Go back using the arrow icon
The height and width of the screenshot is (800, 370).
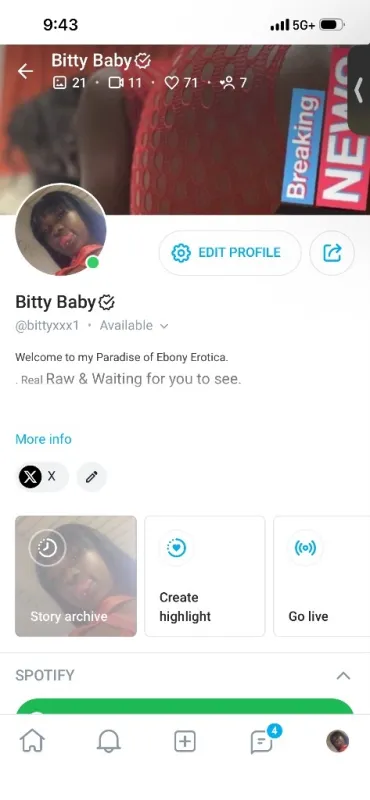tap(25, 71)
